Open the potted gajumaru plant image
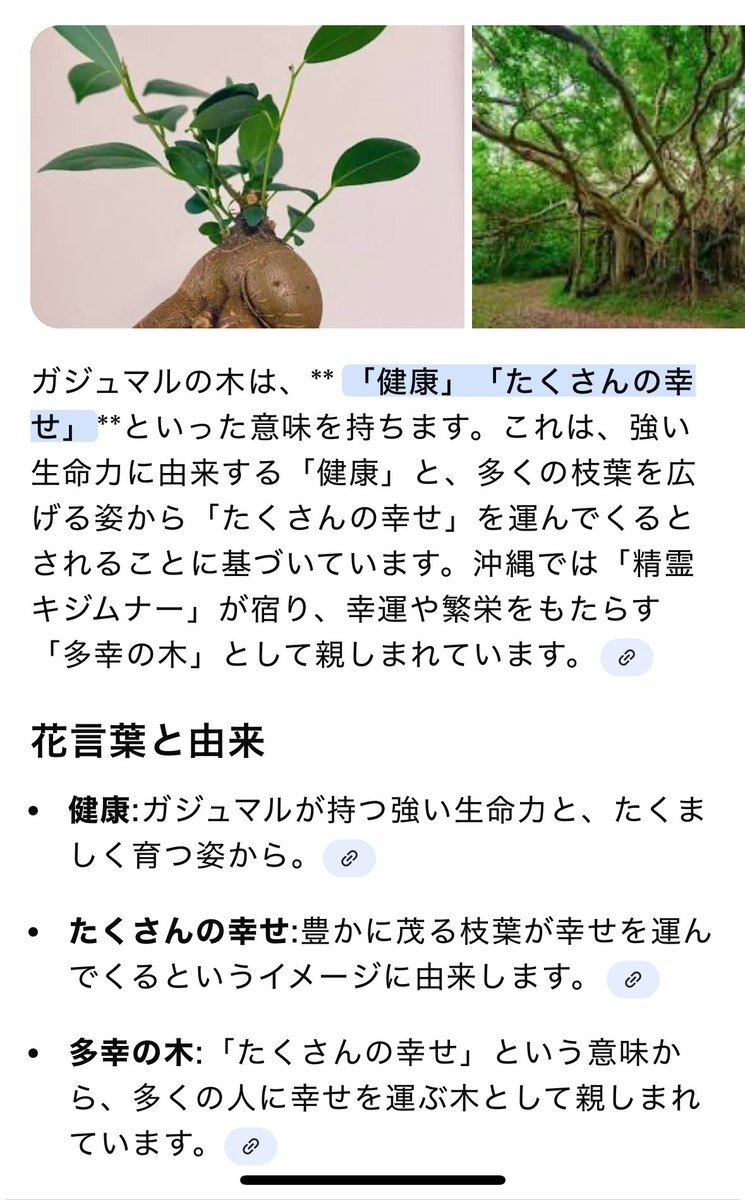The width and height of the screenshot is (745, 1200). [x=248, y=177]
